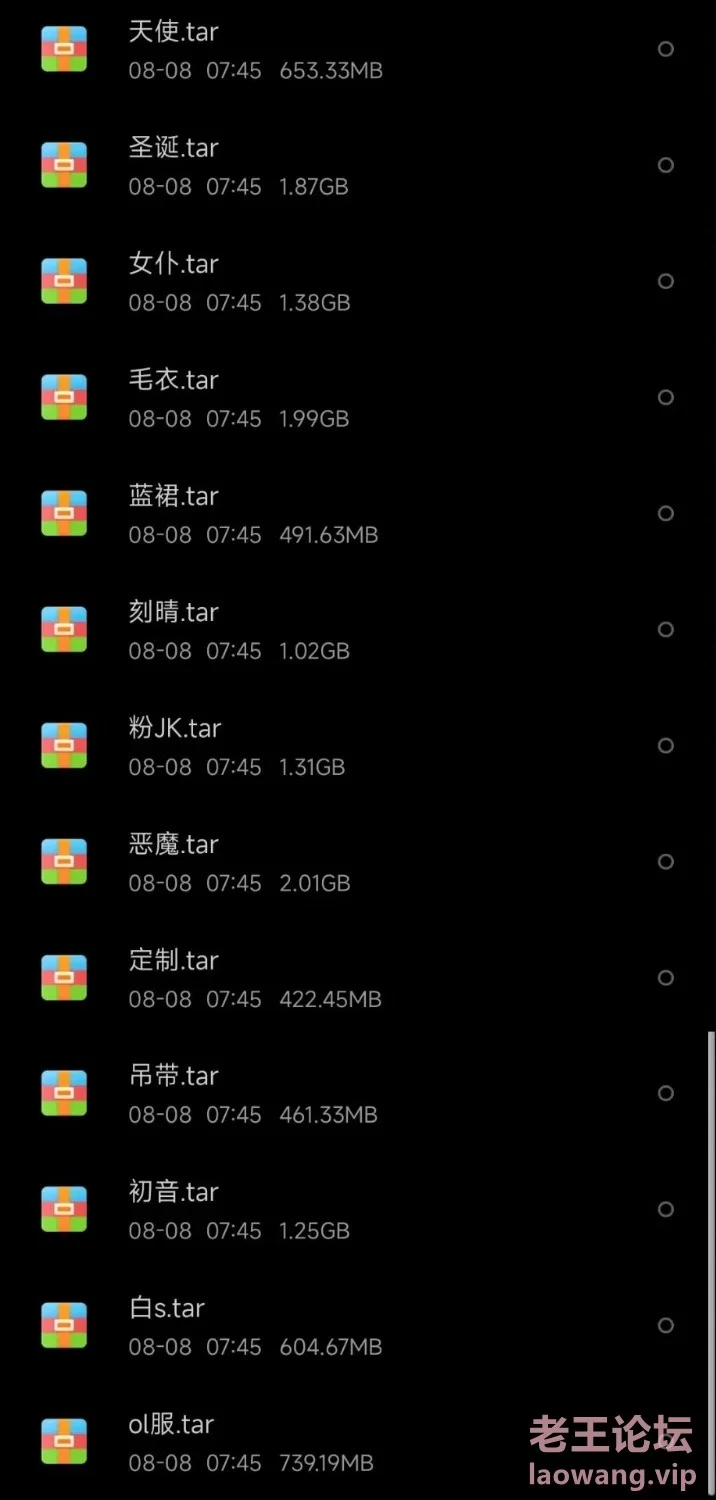Select the circle next to 刻晴.tar
The image size is (716, 1500).
click(665, 629)
